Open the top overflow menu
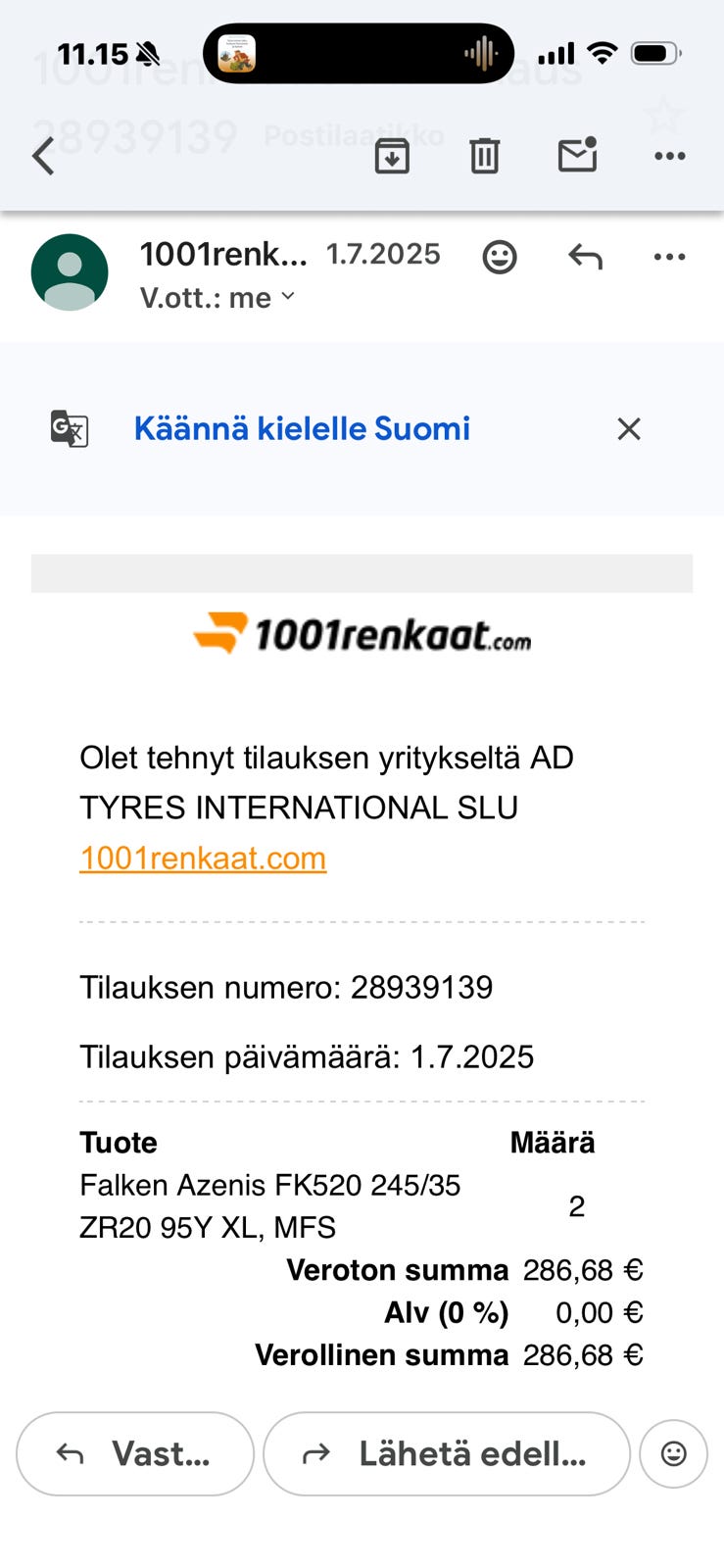724x1568 pixels. [x=669, y=155]
